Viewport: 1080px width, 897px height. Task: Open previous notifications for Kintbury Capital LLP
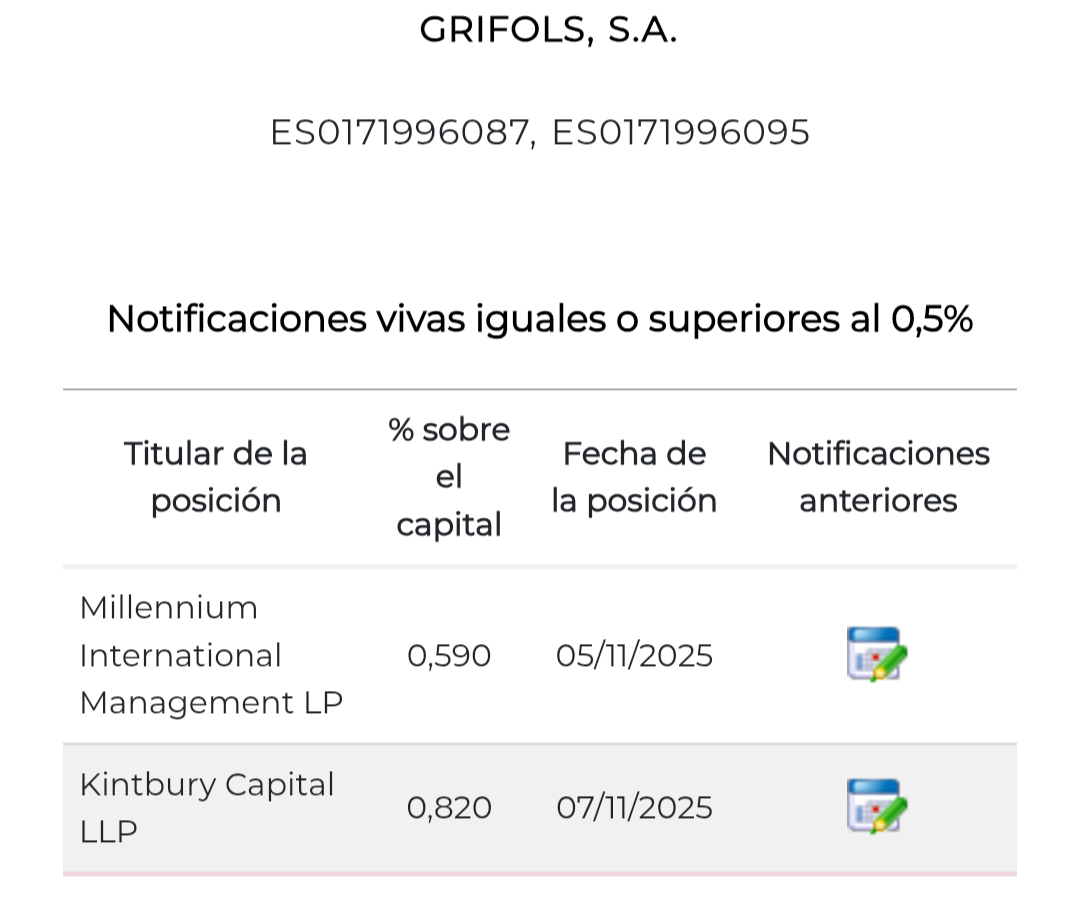click(877, 806)
